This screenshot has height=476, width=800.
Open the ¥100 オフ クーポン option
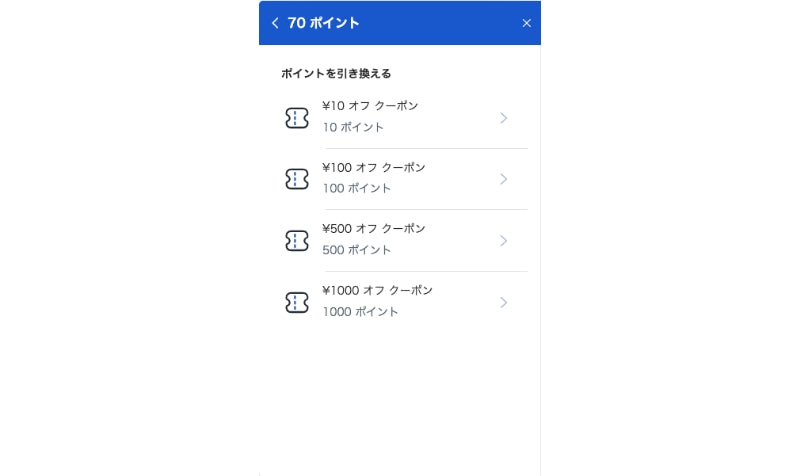400,178
